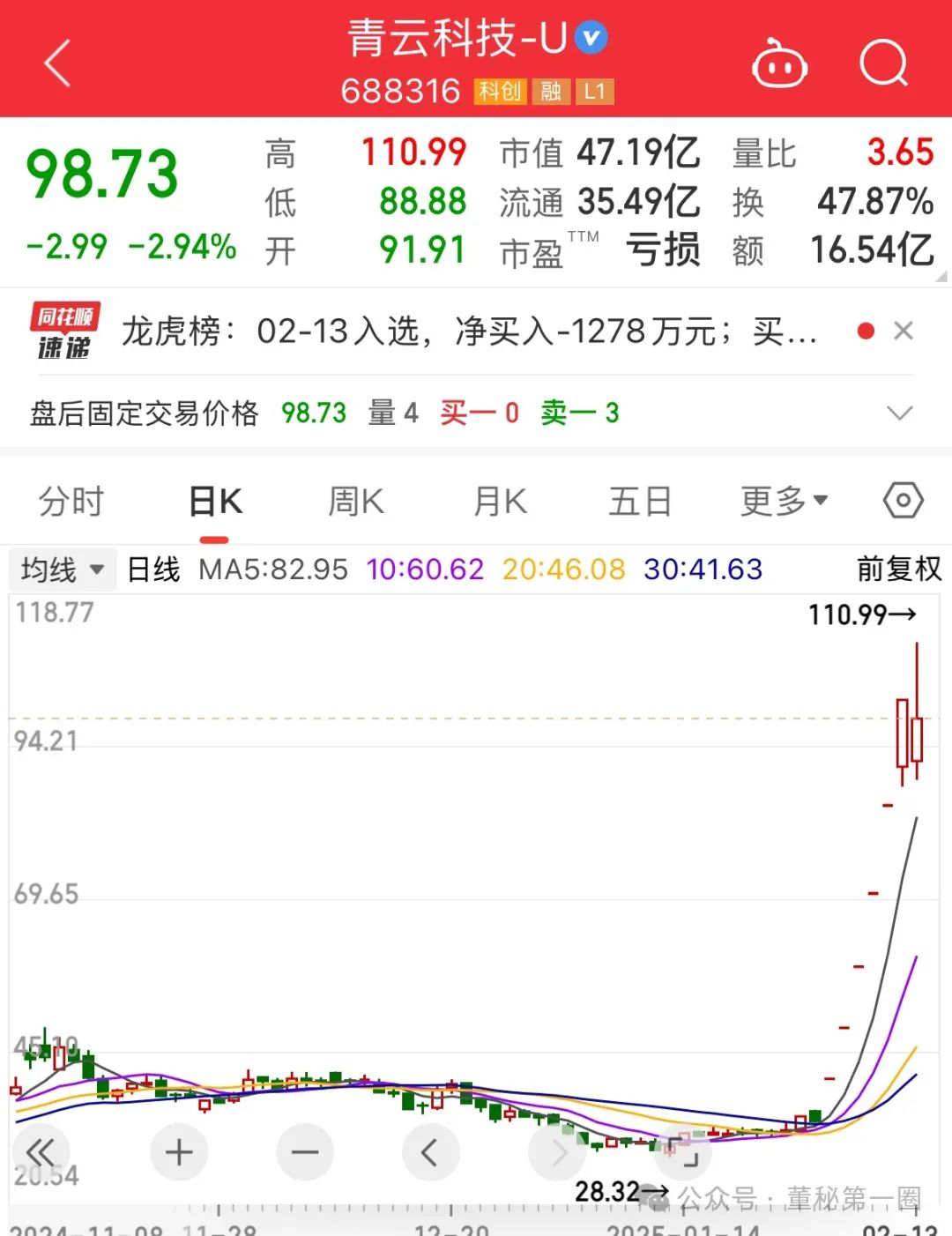Screen dimensions: 952x1236
Task: Zoom out of the chart with minus icon
Action: coord(304,1151)
